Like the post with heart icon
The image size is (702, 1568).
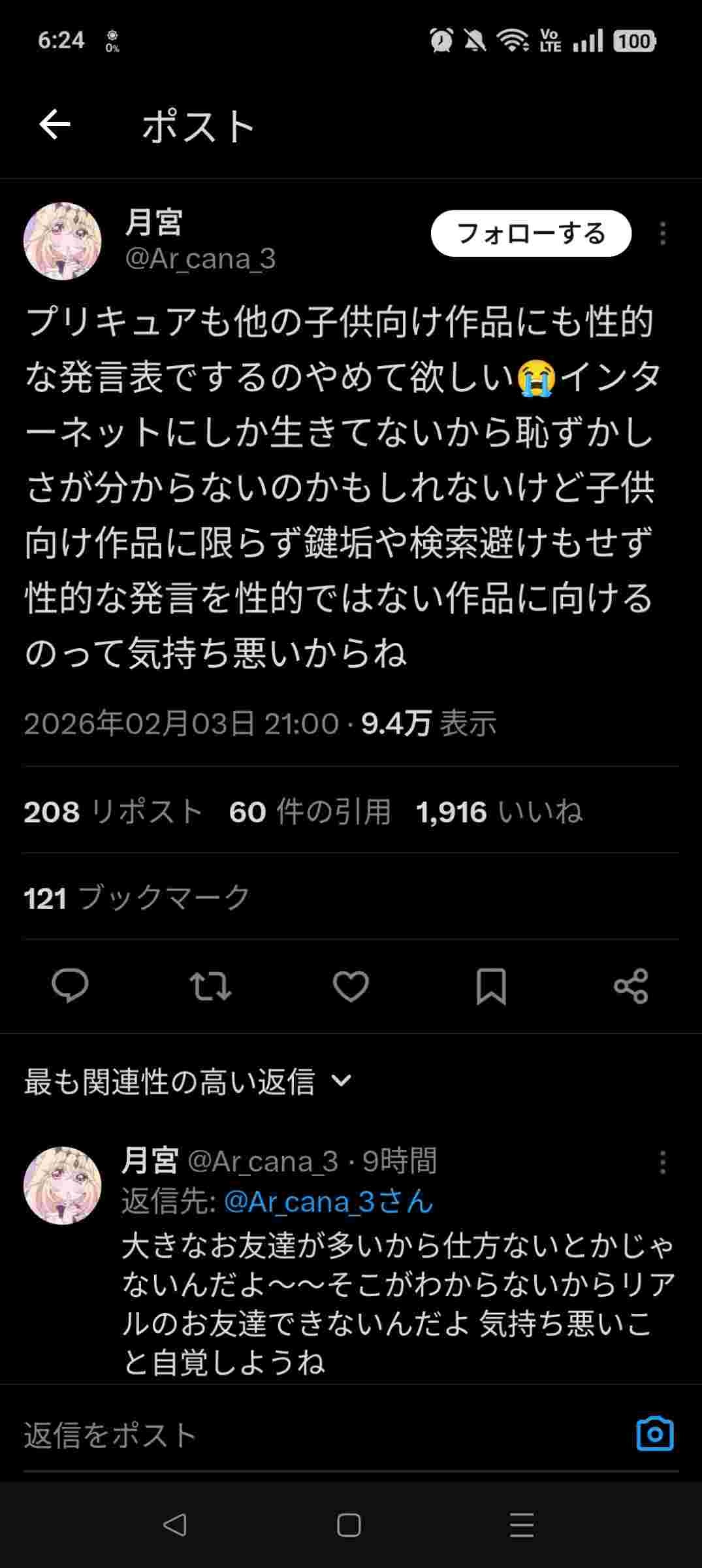pyautogui.click(x=351, y=986)
